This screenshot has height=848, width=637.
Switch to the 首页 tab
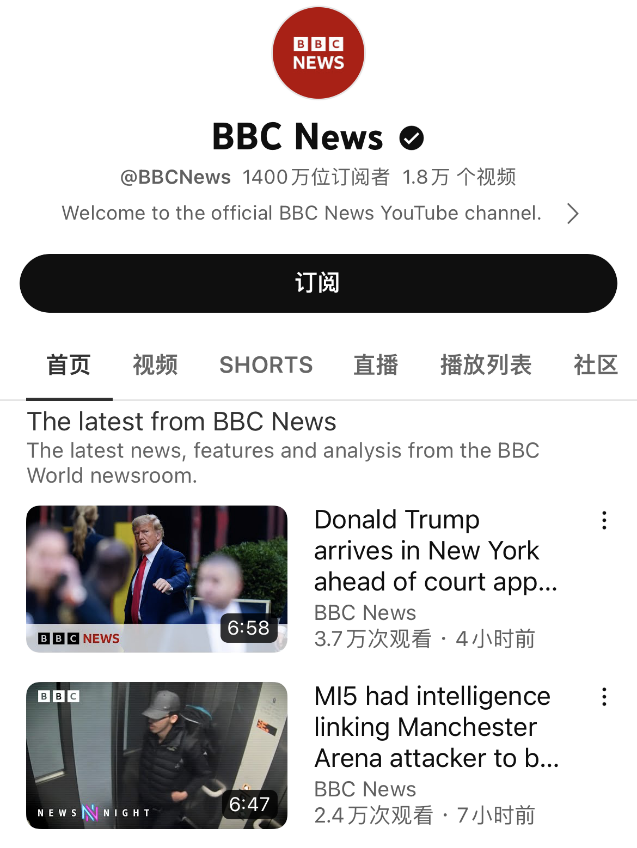pos(69,365)
